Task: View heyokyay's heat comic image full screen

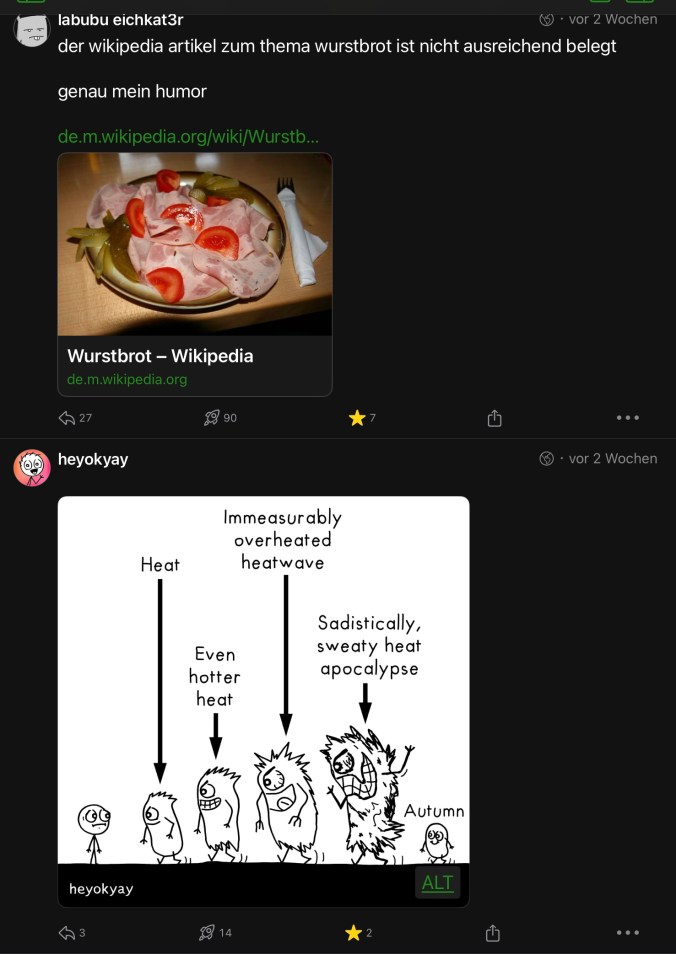Action: [x=263, y=680]
